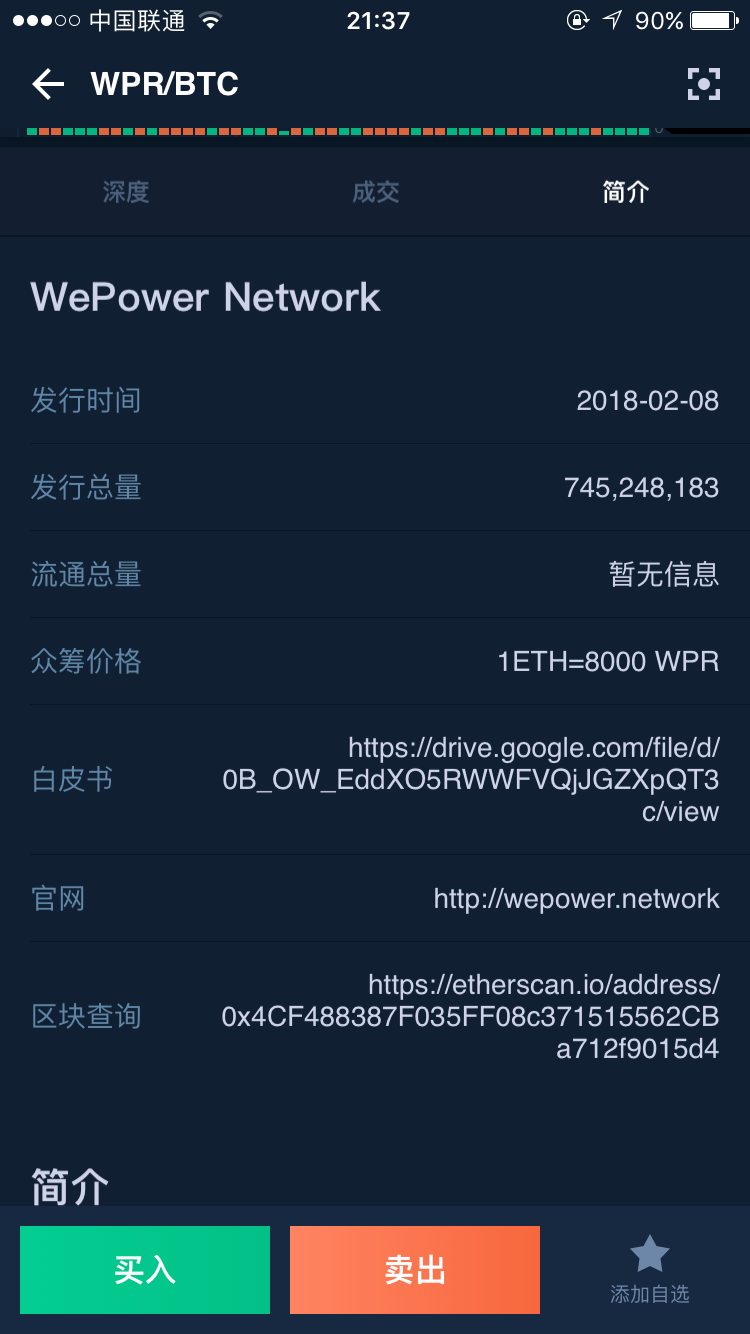Tap the location arrow icon in status bar

tap(614, 18)
